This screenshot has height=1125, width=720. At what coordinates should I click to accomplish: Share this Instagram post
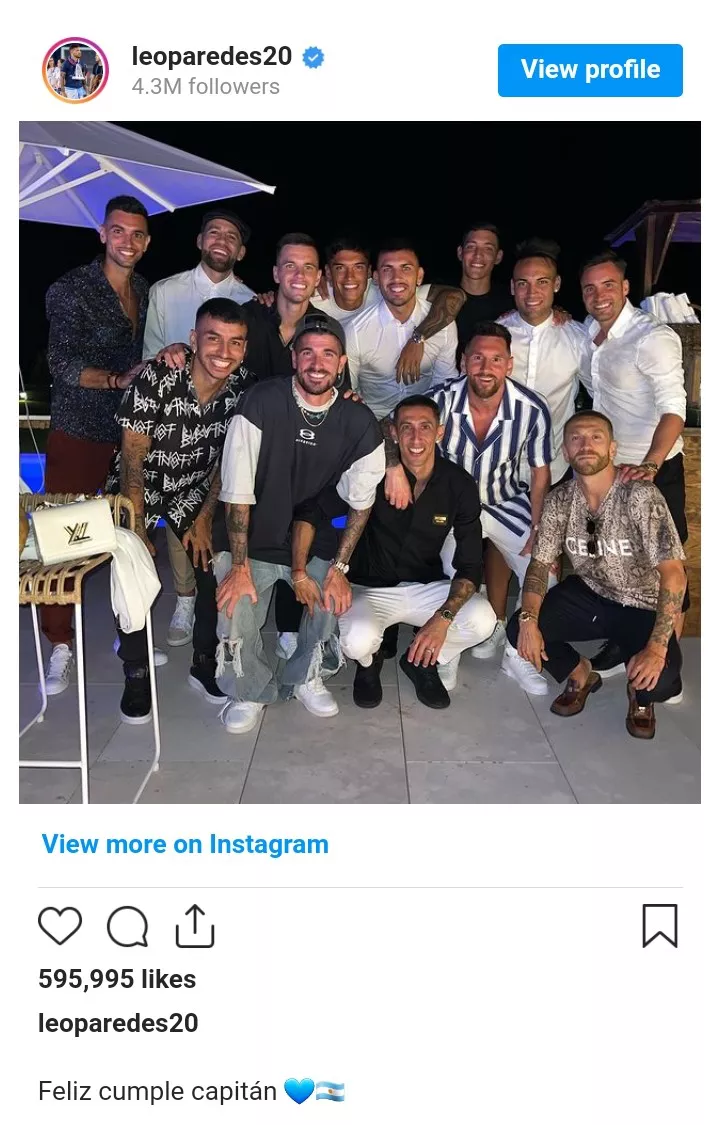[195, 926]
